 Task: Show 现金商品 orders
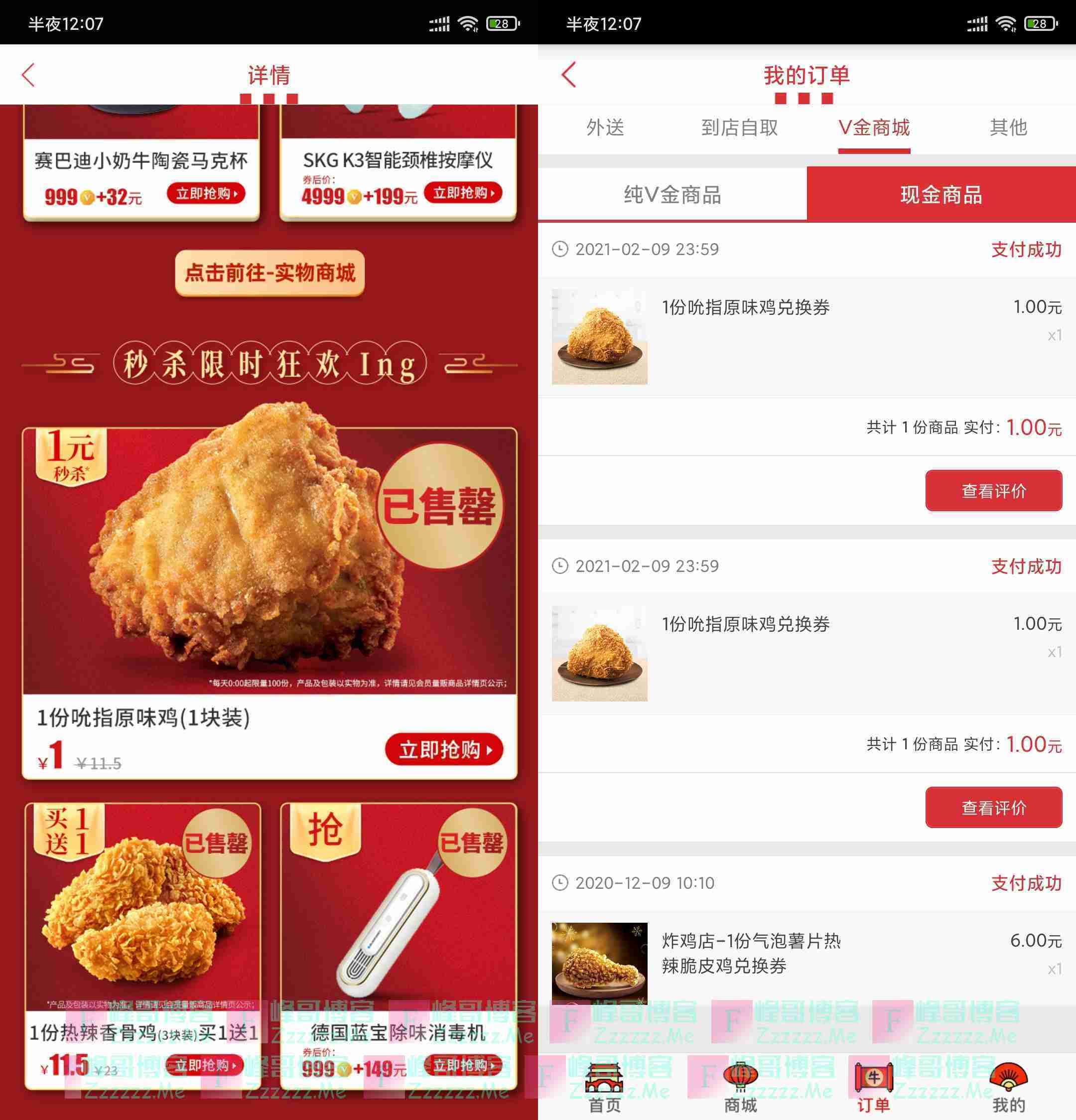941,195
